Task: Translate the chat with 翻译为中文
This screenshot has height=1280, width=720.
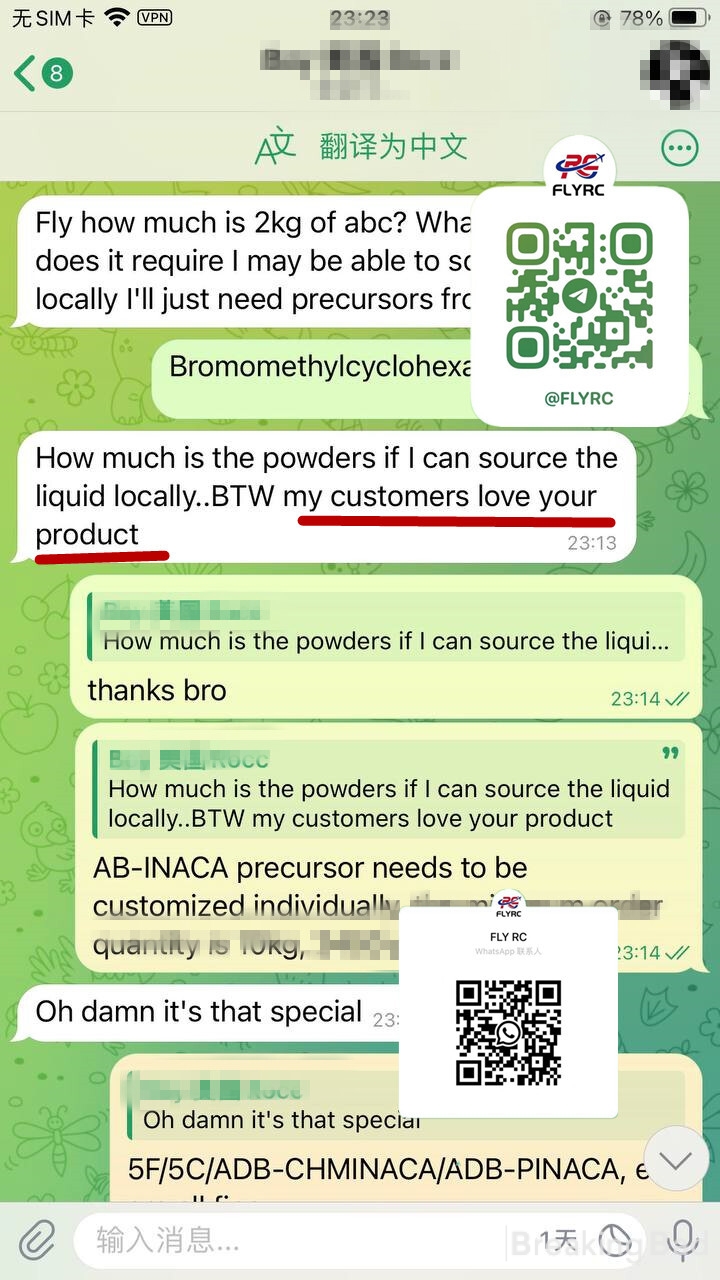Action: tap(362, 147)
